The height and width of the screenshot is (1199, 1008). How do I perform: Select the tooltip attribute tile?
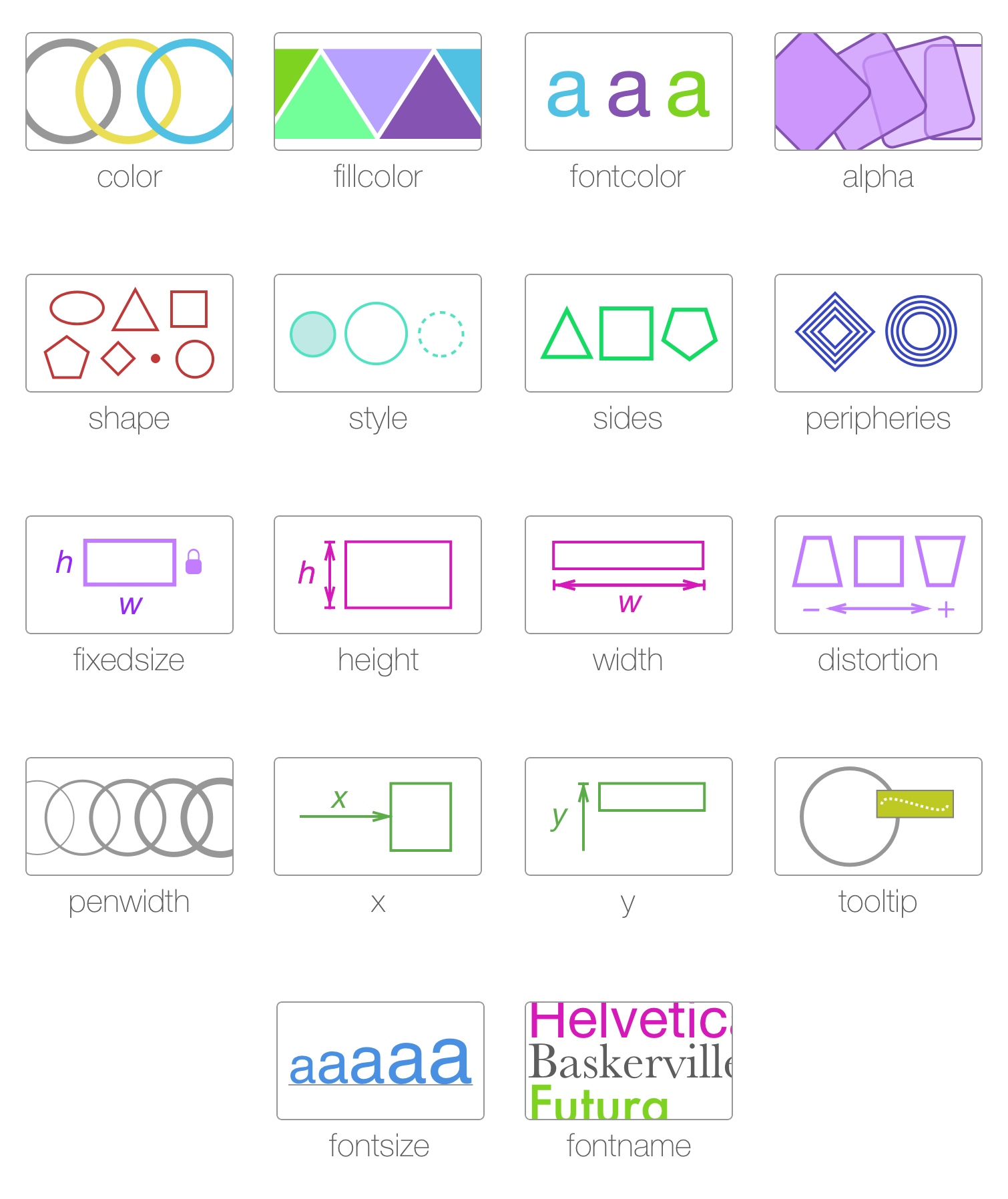pyautogui.click(x=878, y=816)
